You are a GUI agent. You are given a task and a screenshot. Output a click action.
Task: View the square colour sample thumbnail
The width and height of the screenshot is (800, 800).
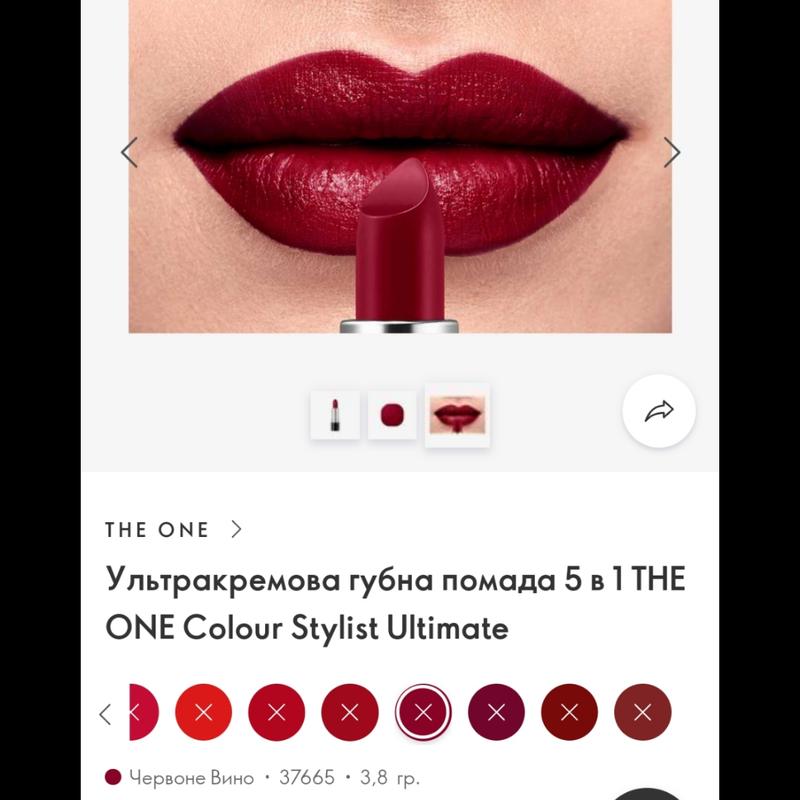click(x=392, y=414)
